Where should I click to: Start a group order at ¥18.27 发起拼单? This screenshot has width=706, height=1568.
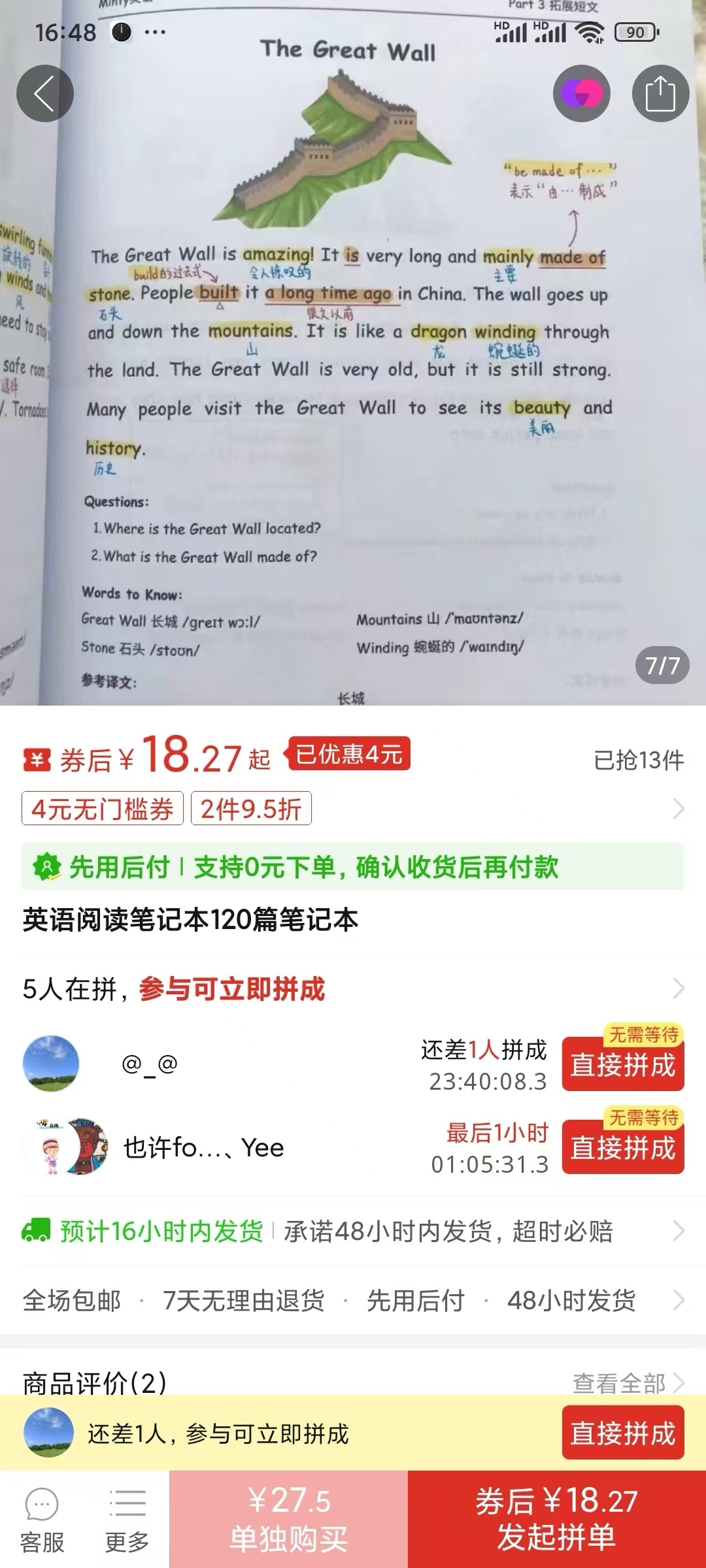click(x=556, y=1520)
